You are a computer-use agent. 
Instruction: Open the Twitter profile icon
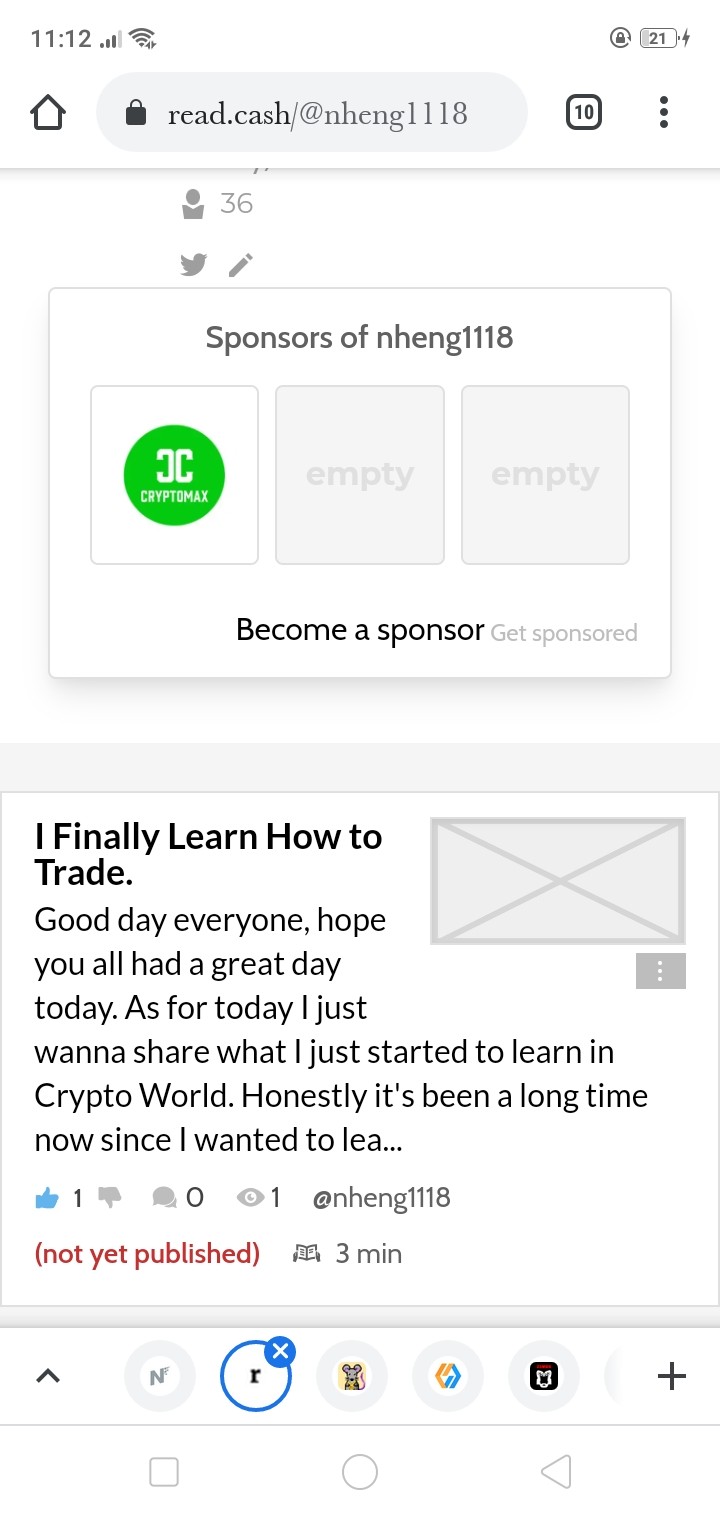point(193,265)
